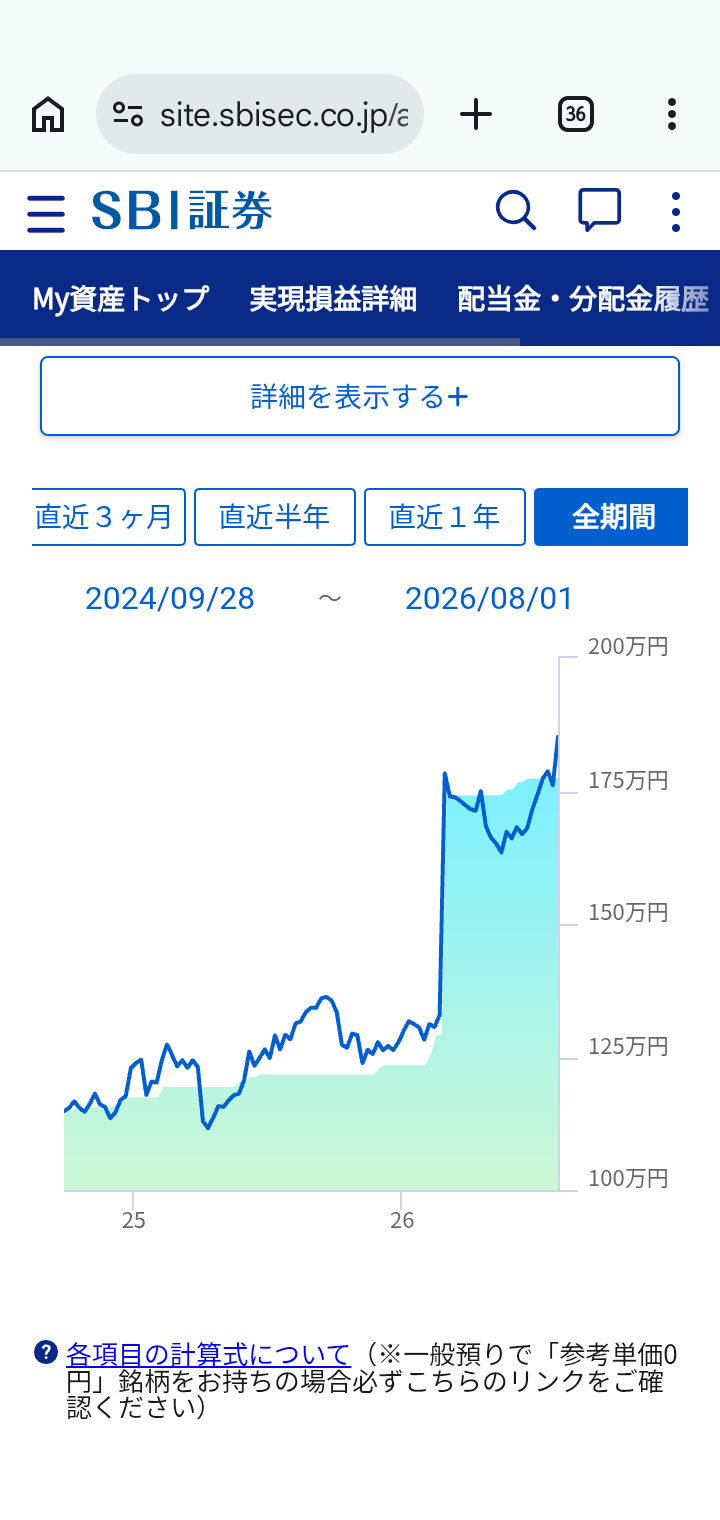Open the chat support icon
This screenshot has width=720, height=1520.
600,210
